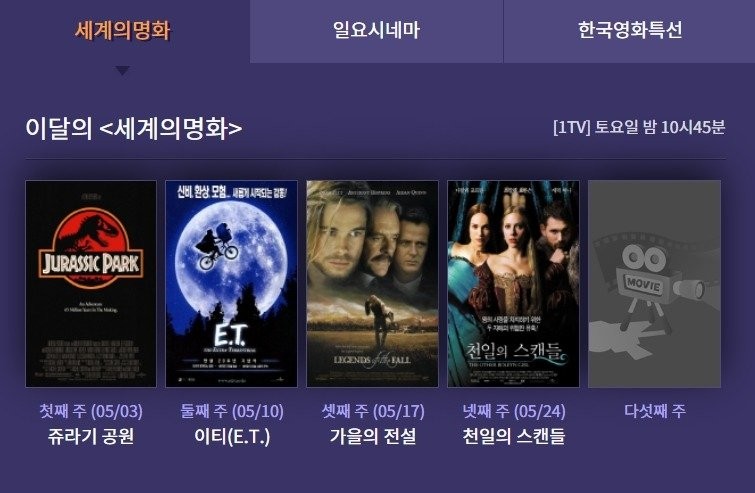
Task: Switch to the 일요시네마 tab
Action: coord(376,31)
